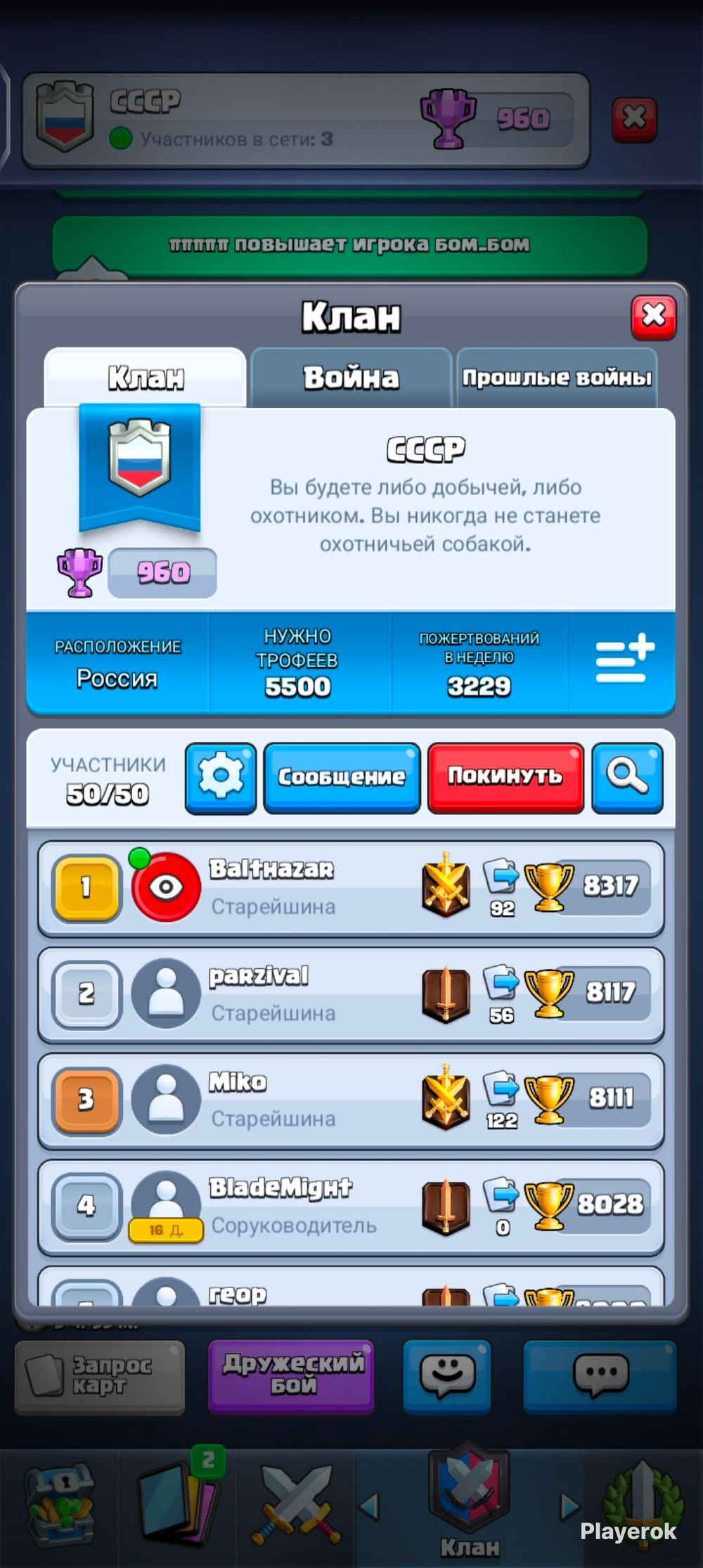Tap the Сообщение button

(x=342, y=778)
